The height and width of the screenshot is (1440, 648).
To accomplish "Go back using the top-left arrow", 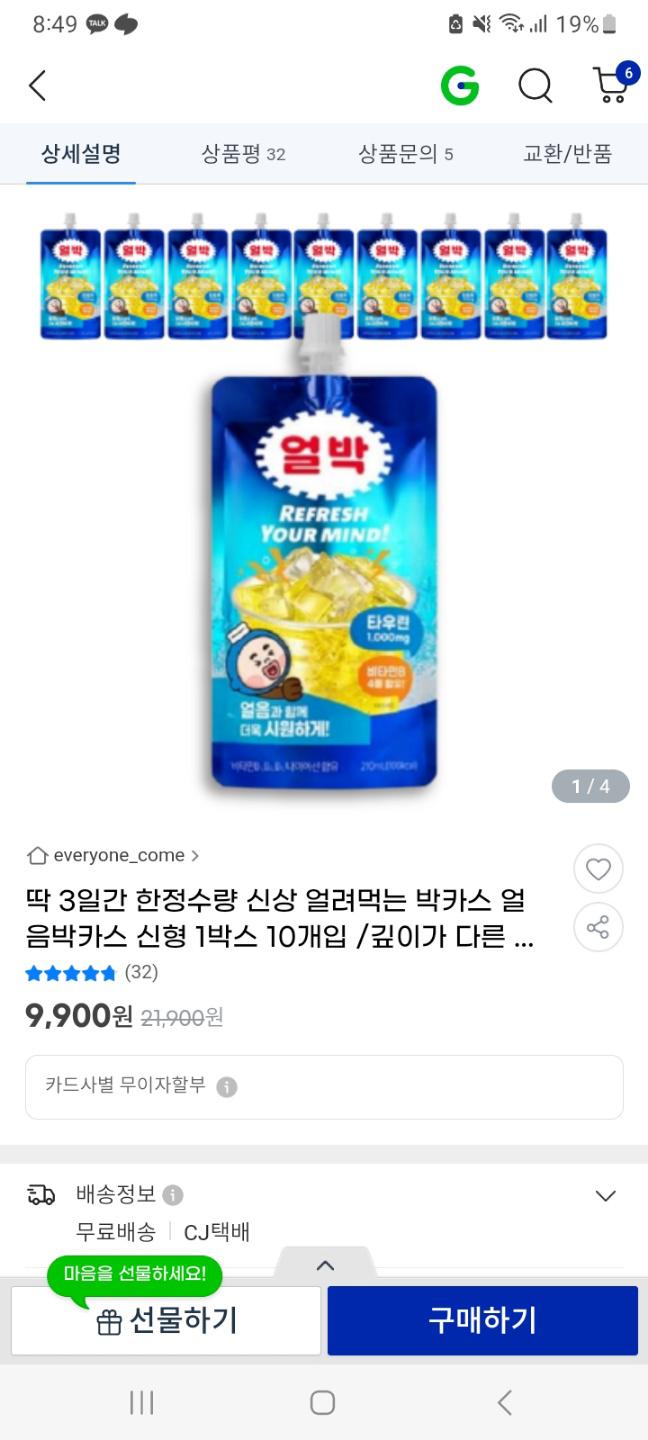I will pyautogui.click(x=38, y=86).
